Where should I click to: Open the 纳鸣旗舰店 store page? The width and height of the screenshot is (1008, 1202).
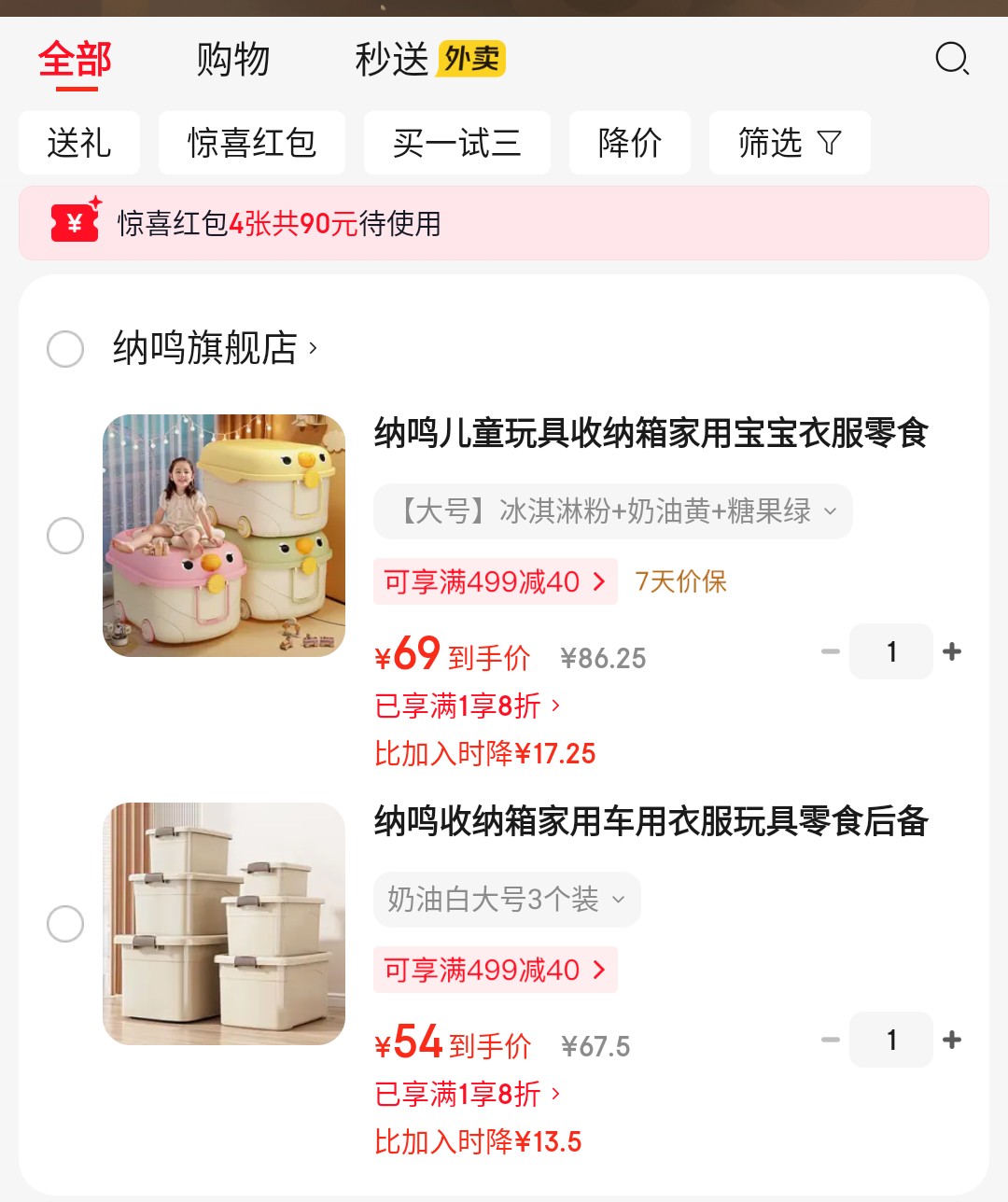pyautogui.click(x=215, y=349)
